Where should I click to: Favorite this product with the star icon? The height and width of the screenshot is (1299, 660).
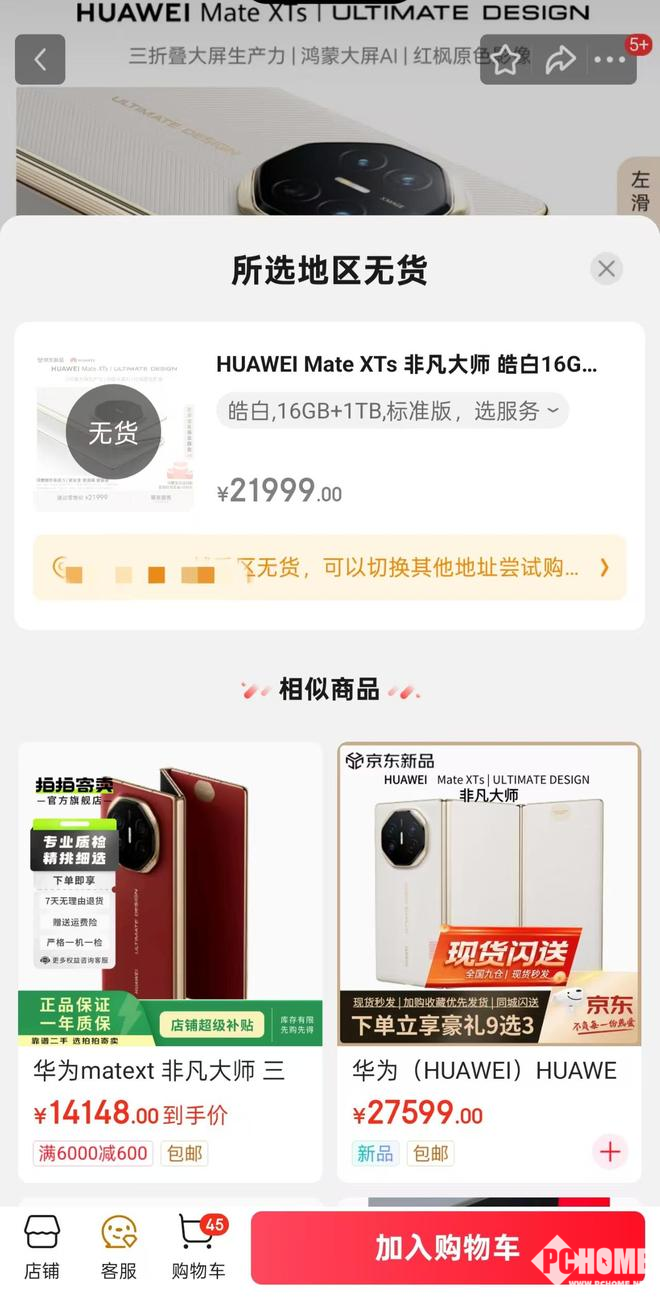506,60
